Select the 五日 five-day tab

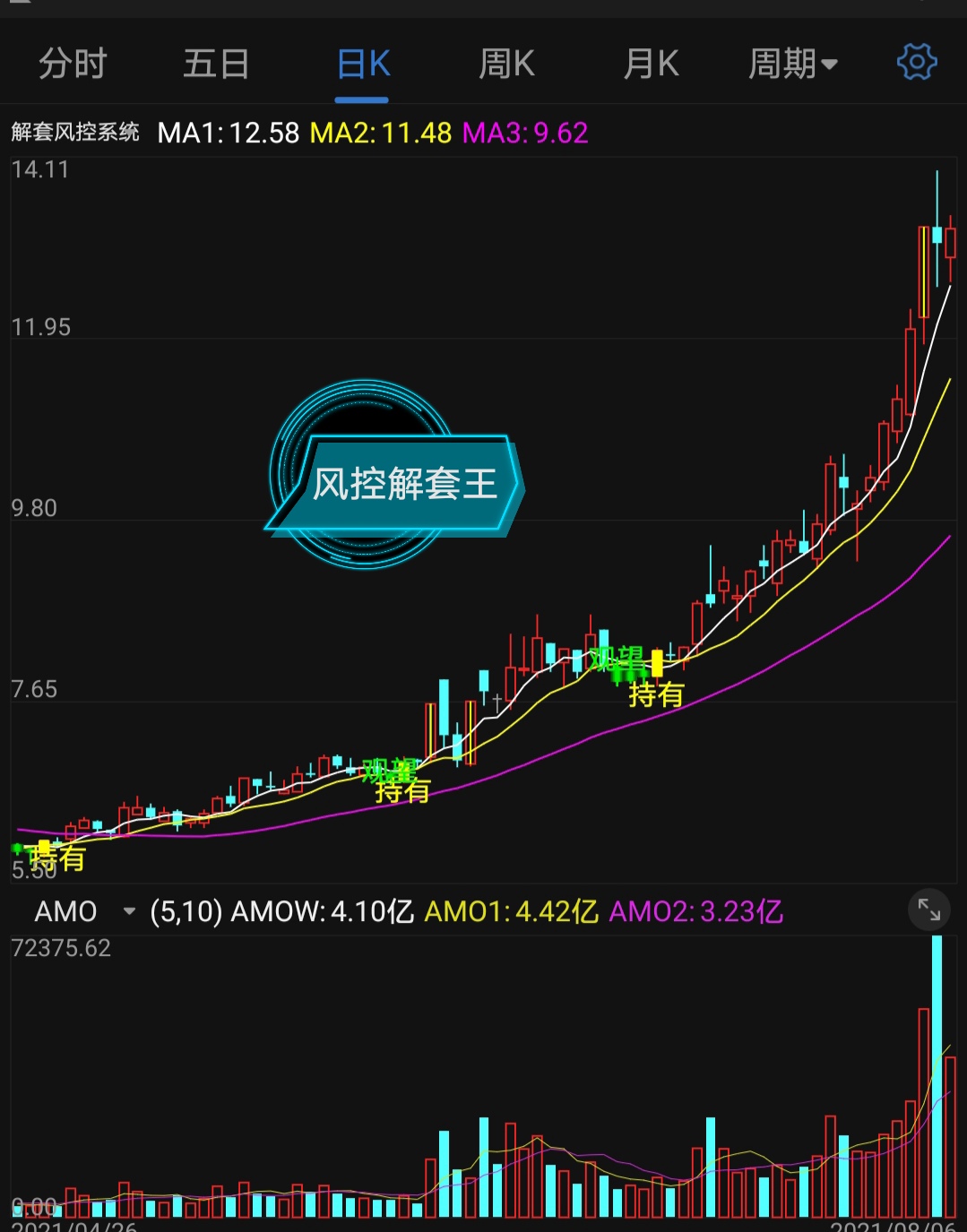tap(216, 65)
